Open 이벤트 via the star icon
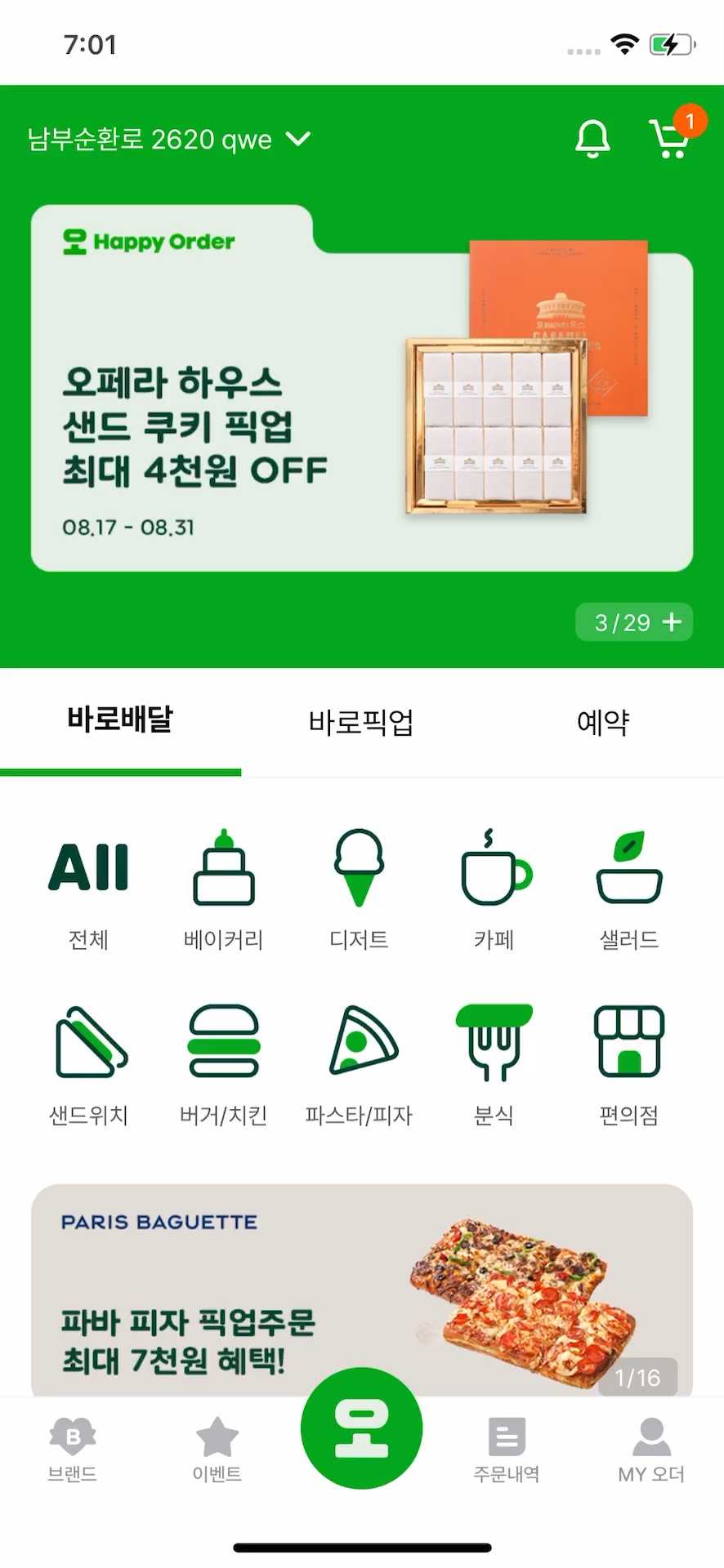Viewport: 724px width, 1568px height. point(217,1450)
